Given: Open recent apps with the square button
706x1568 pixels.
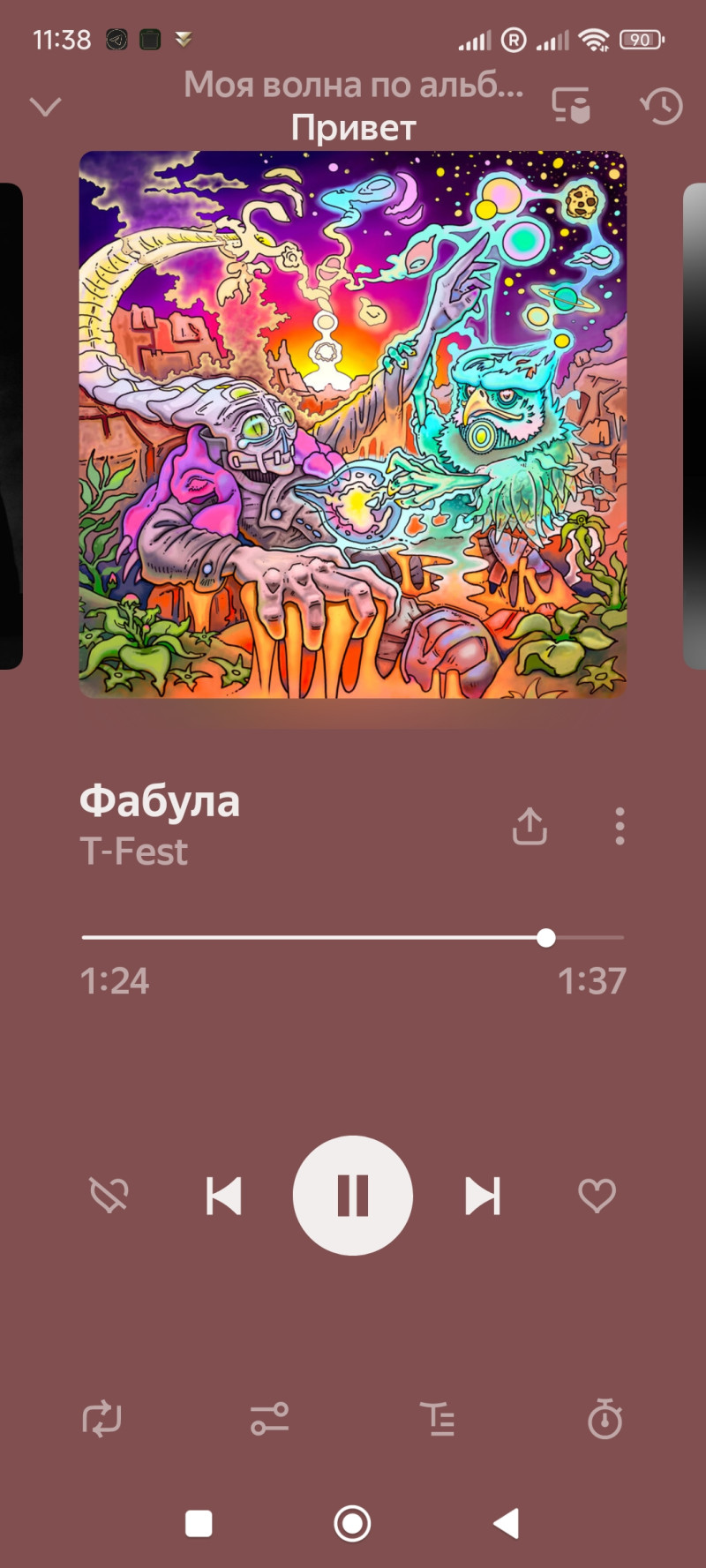Looking at the screenshot, I should click(199, 1523).
